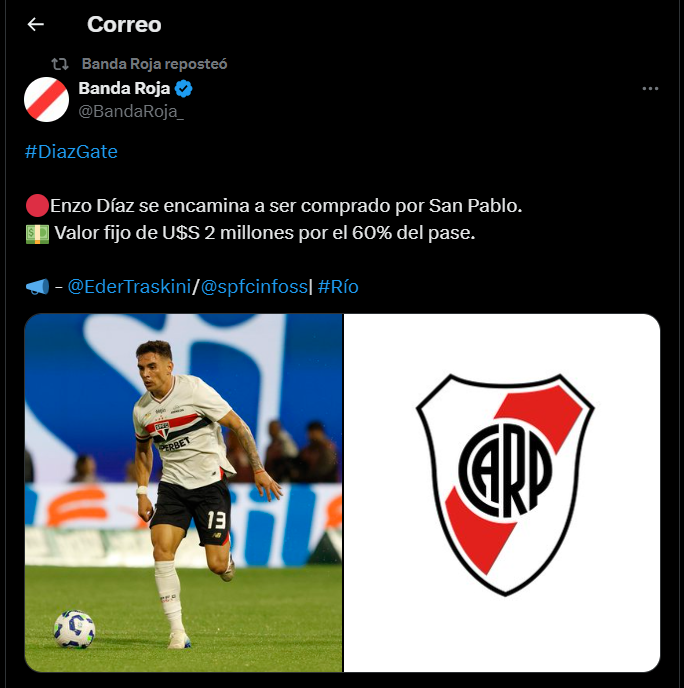Viewport: 684px width, 688px height.
Task: Open the post's three-dot overflow menu
Action: point(650,88)
